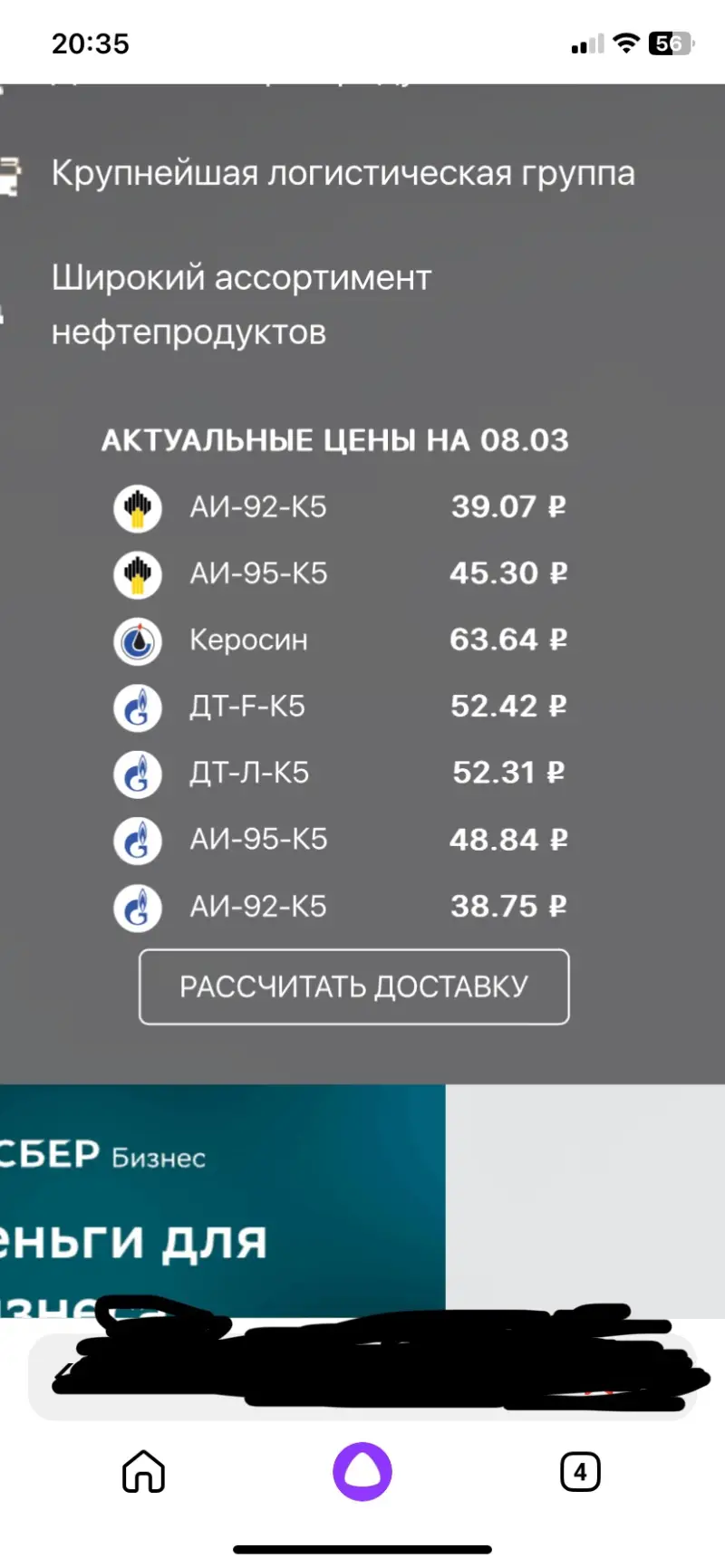725x1568 pixels.
Task: Open the СБЕР Бизнес ad banner
Action: coord(222,1196)
